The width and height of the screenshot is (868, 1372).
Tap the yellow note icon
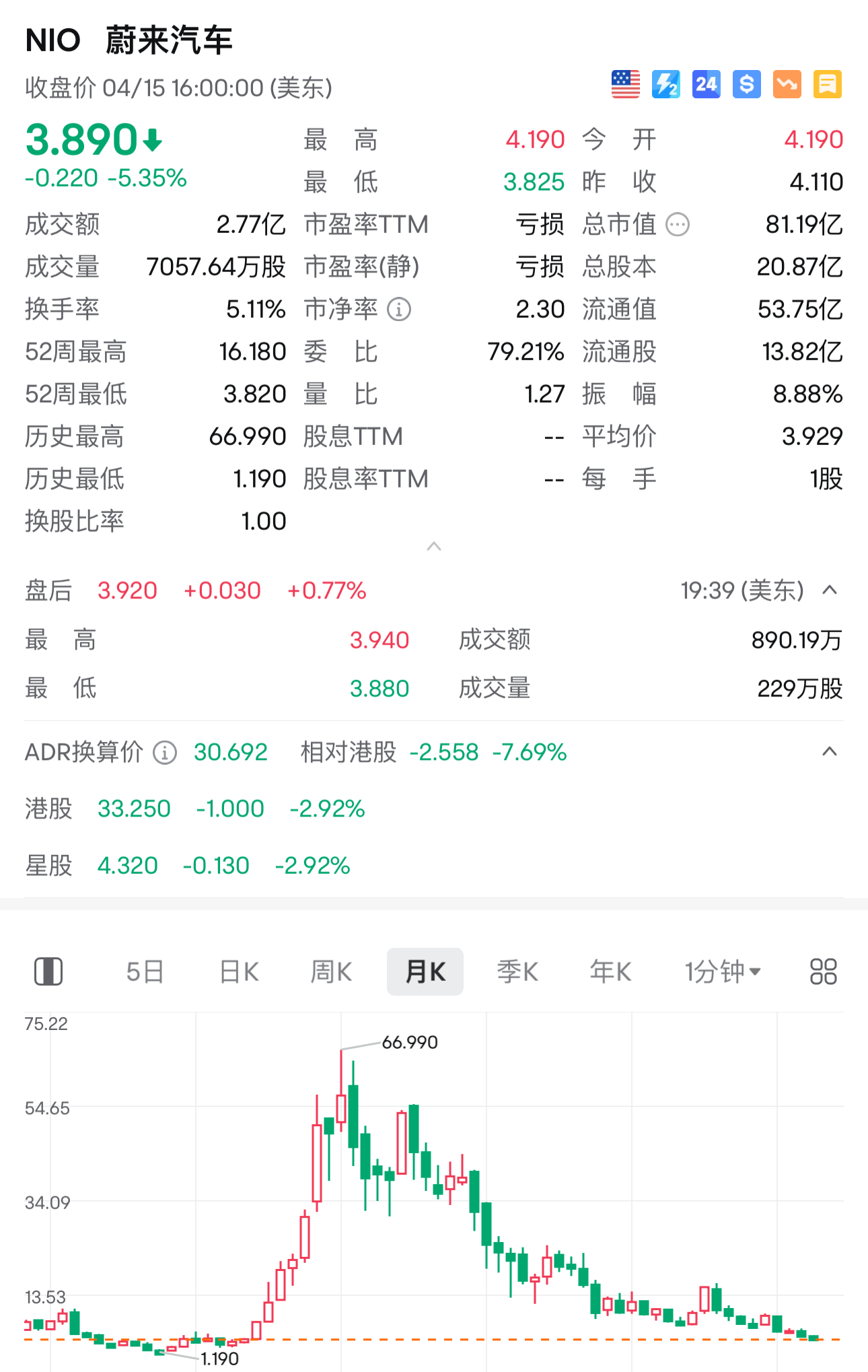coord(828,84)
